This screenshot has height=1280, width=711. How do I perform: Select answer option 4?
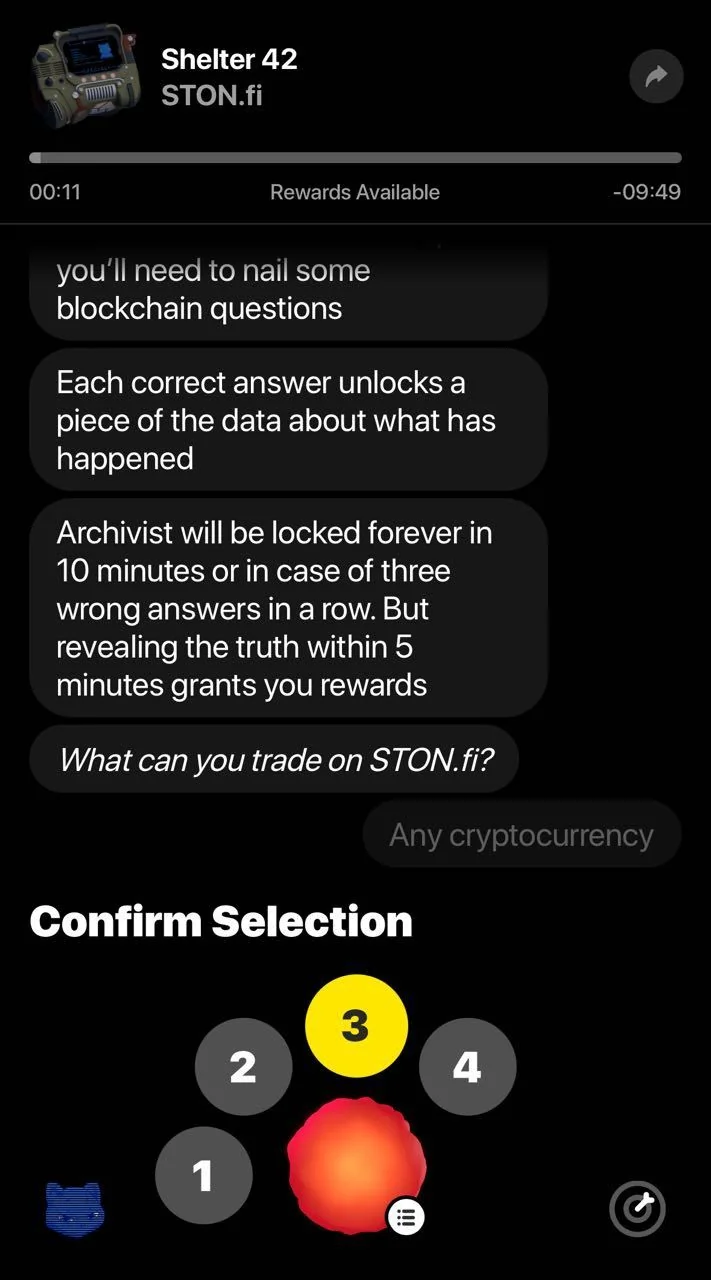click(467, 1067)
